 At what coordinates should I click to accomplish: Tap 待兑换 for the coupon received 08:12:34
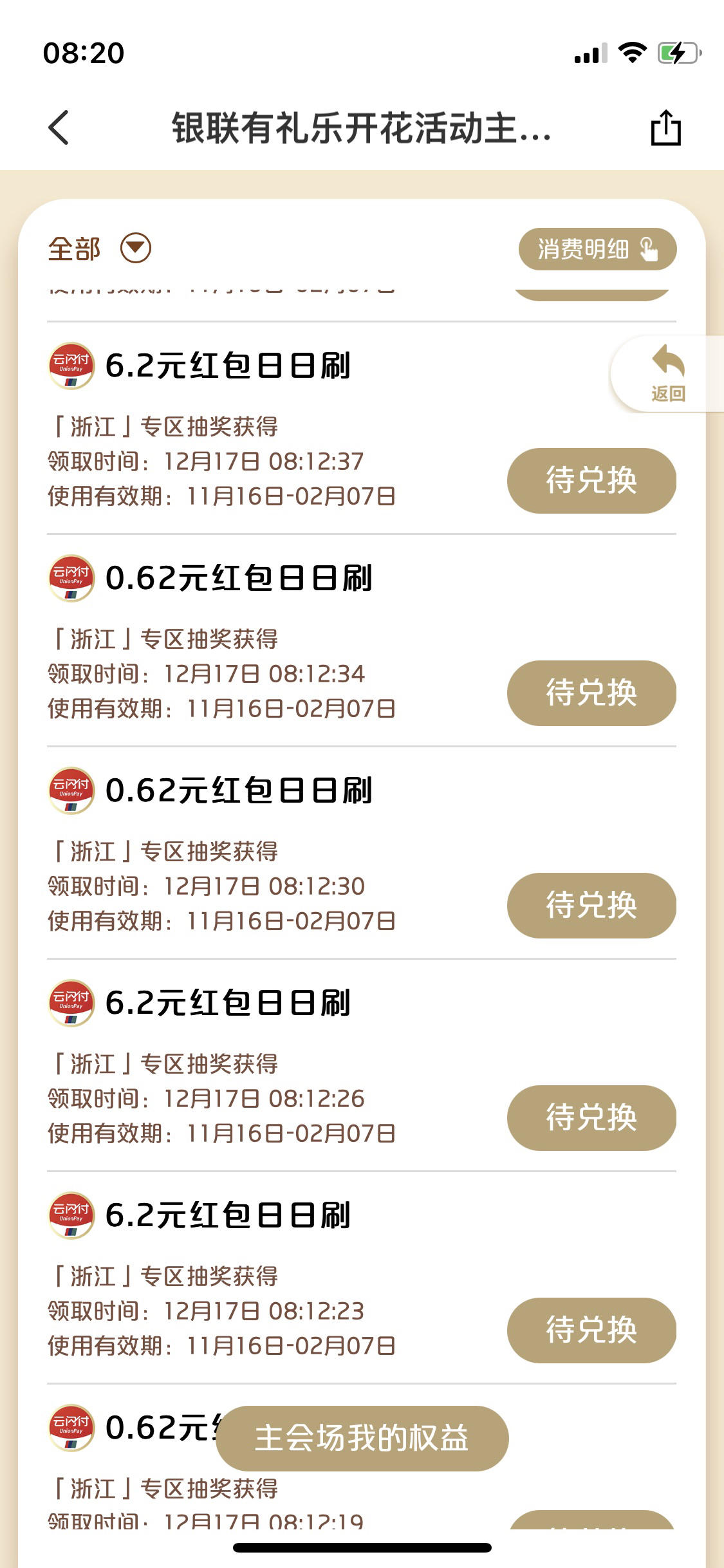pyautogui.click(x=591, y=693)
